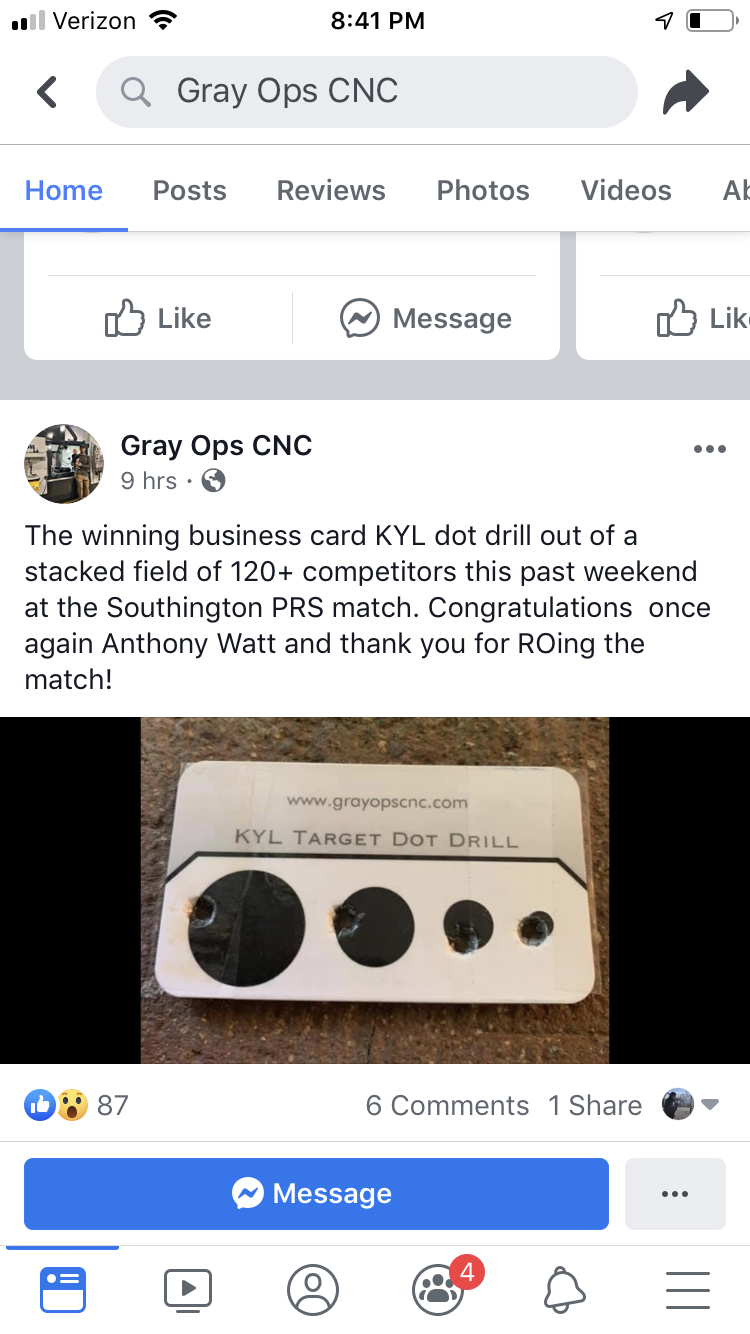Switch to the Posts tab
This screenshot has height=1334, width=750.
pos(189,190)
